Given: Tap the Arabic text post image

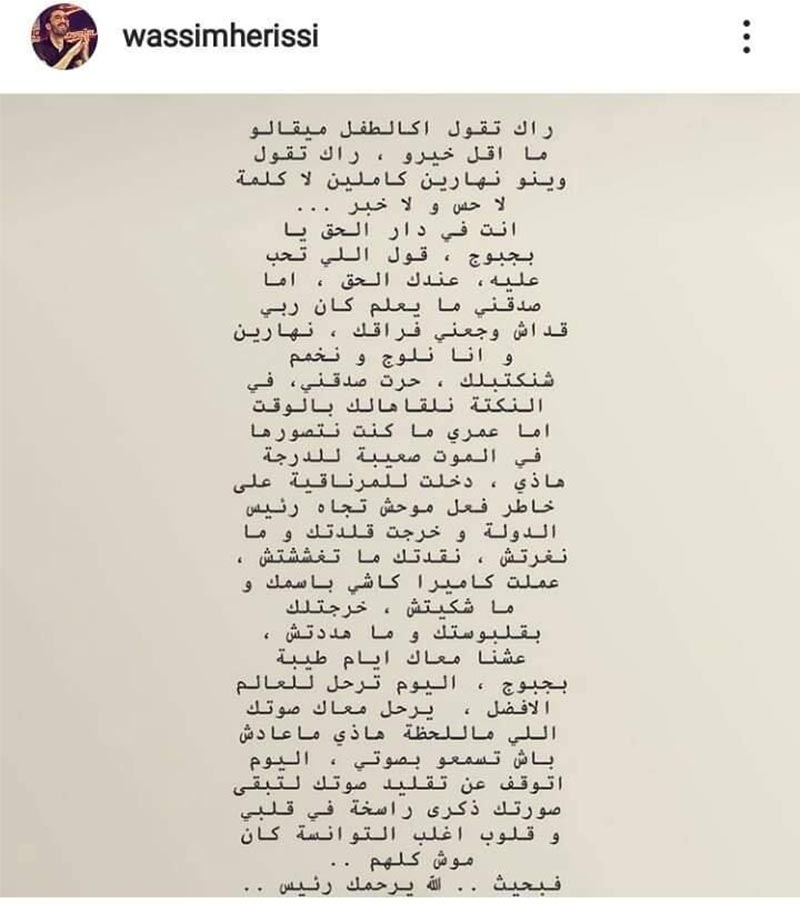Looking at the screenshot, I should [x=400, y=500].
